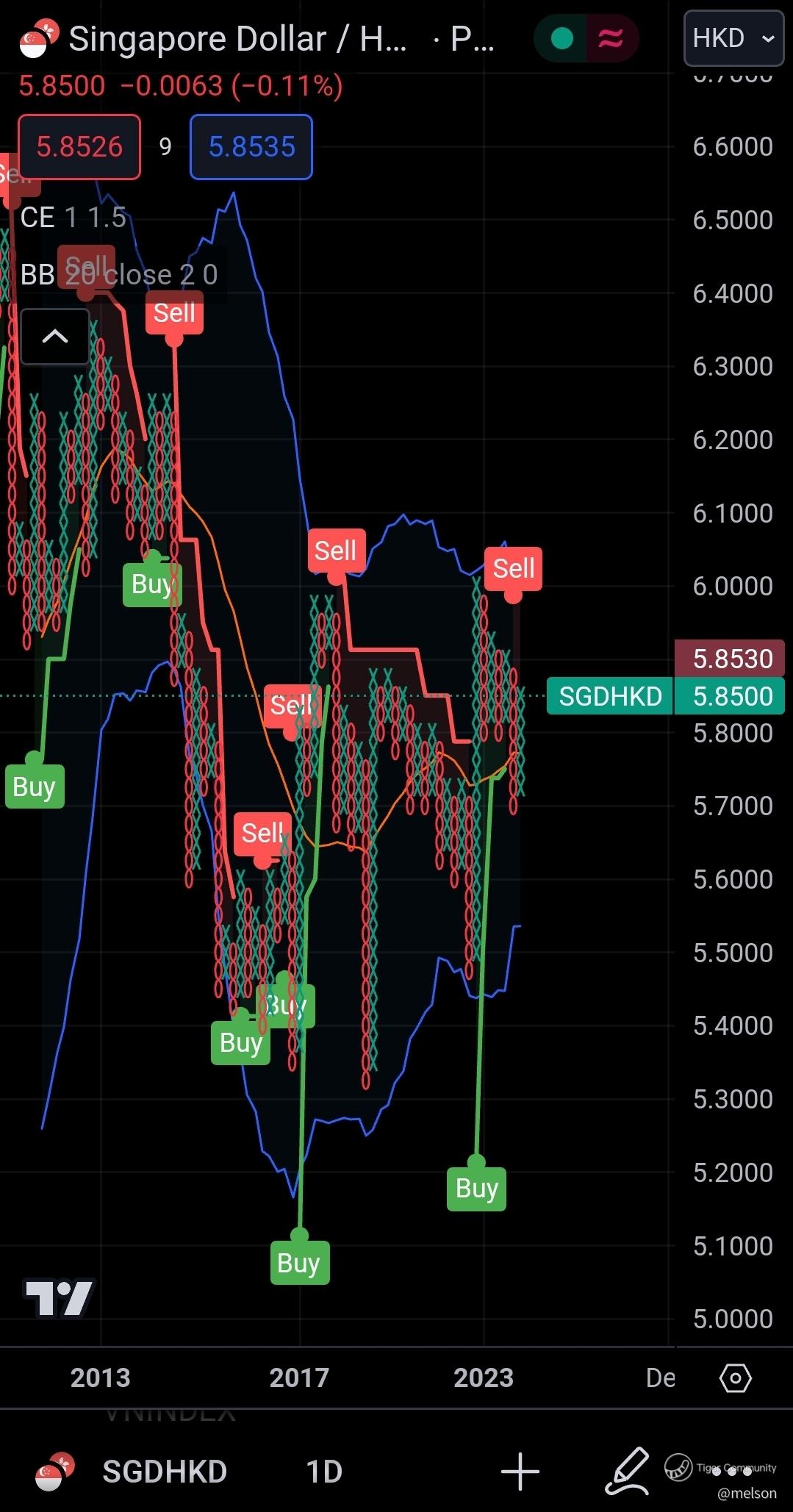This screenshot has width=793, height=1512.
Task: Collapse the indicator legend with the chevron
Action: click(55, 337)
